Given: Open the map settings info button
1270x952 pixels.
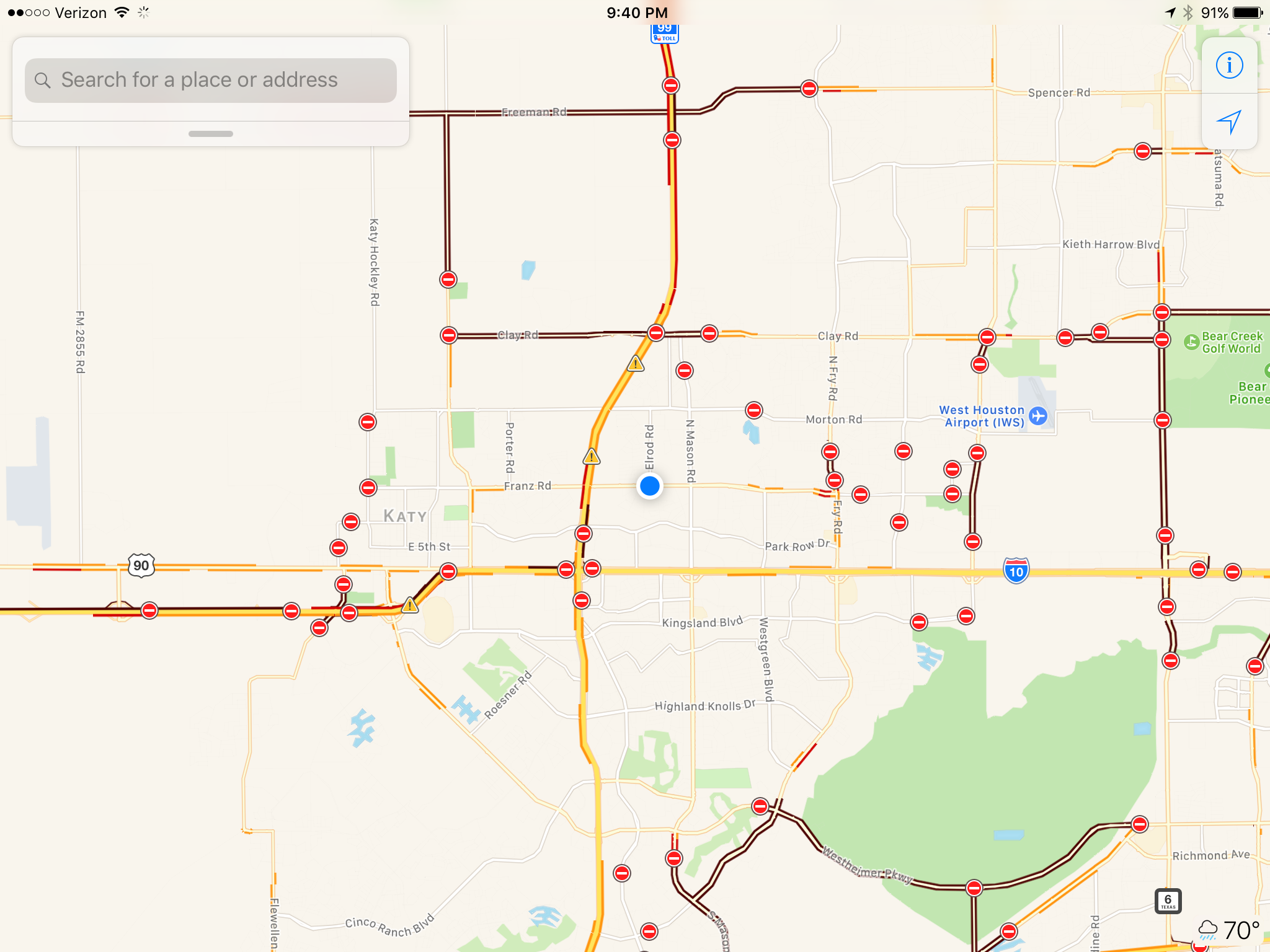Looking at the screenshot, I should (x=1229, y=66).
